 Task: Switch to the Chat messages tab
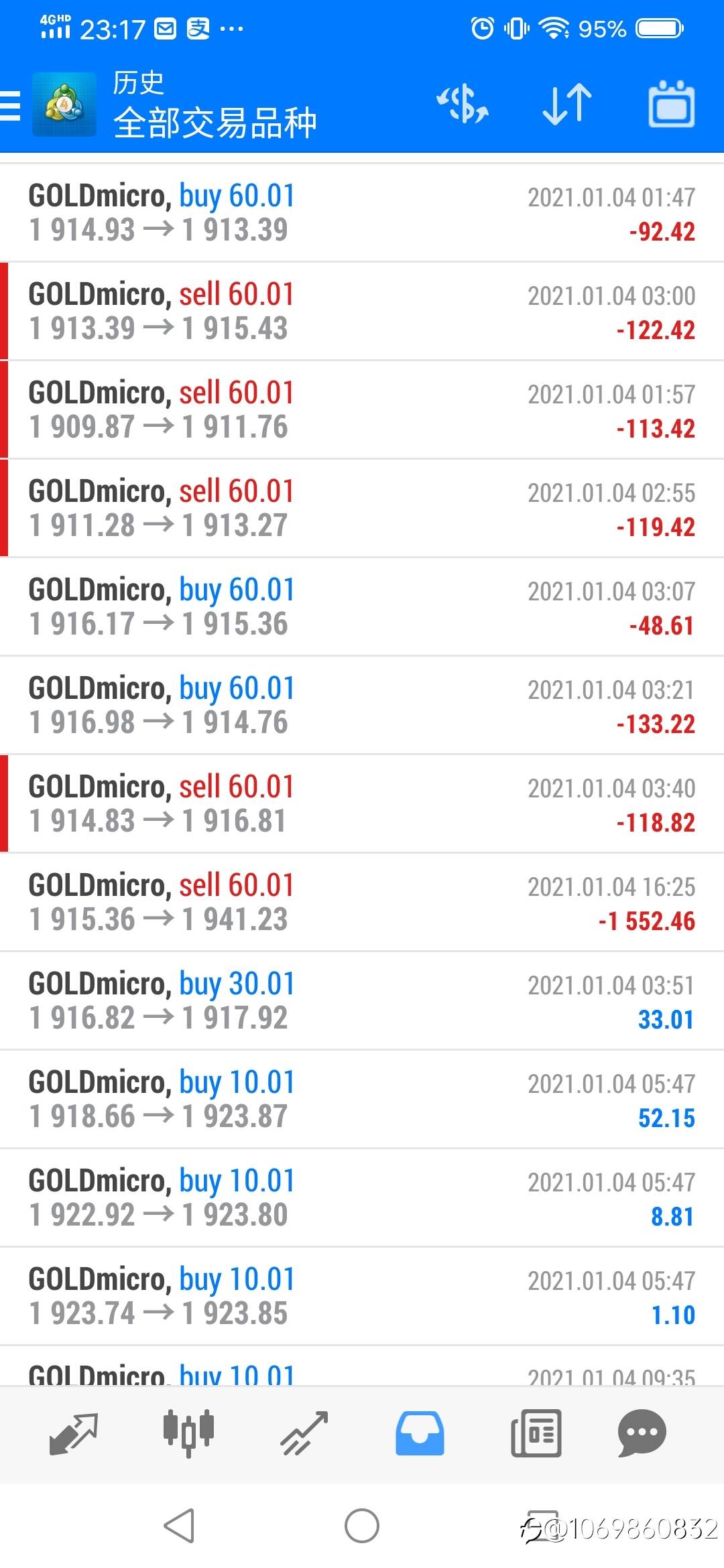(642, 1433)
